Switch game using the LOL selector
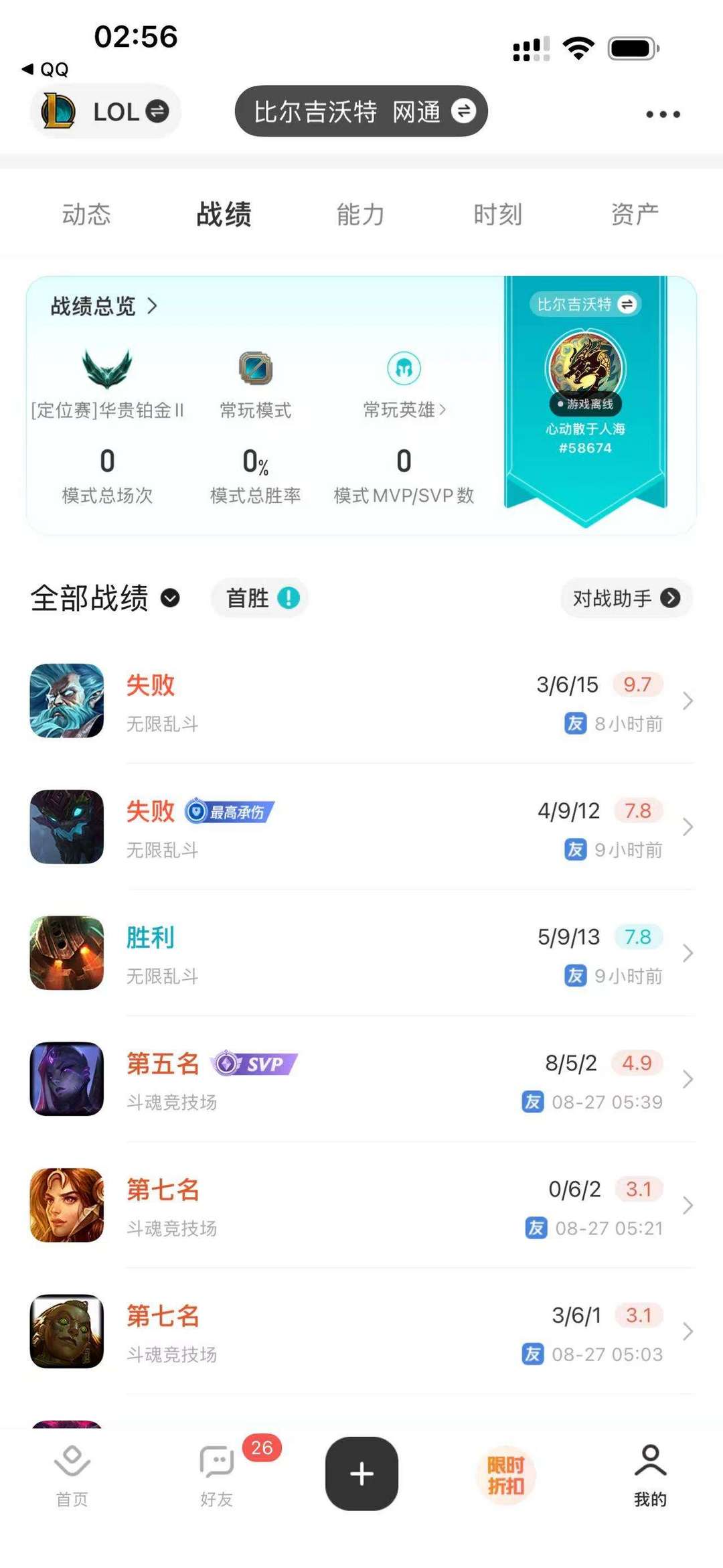 click(x=106, y=111)
